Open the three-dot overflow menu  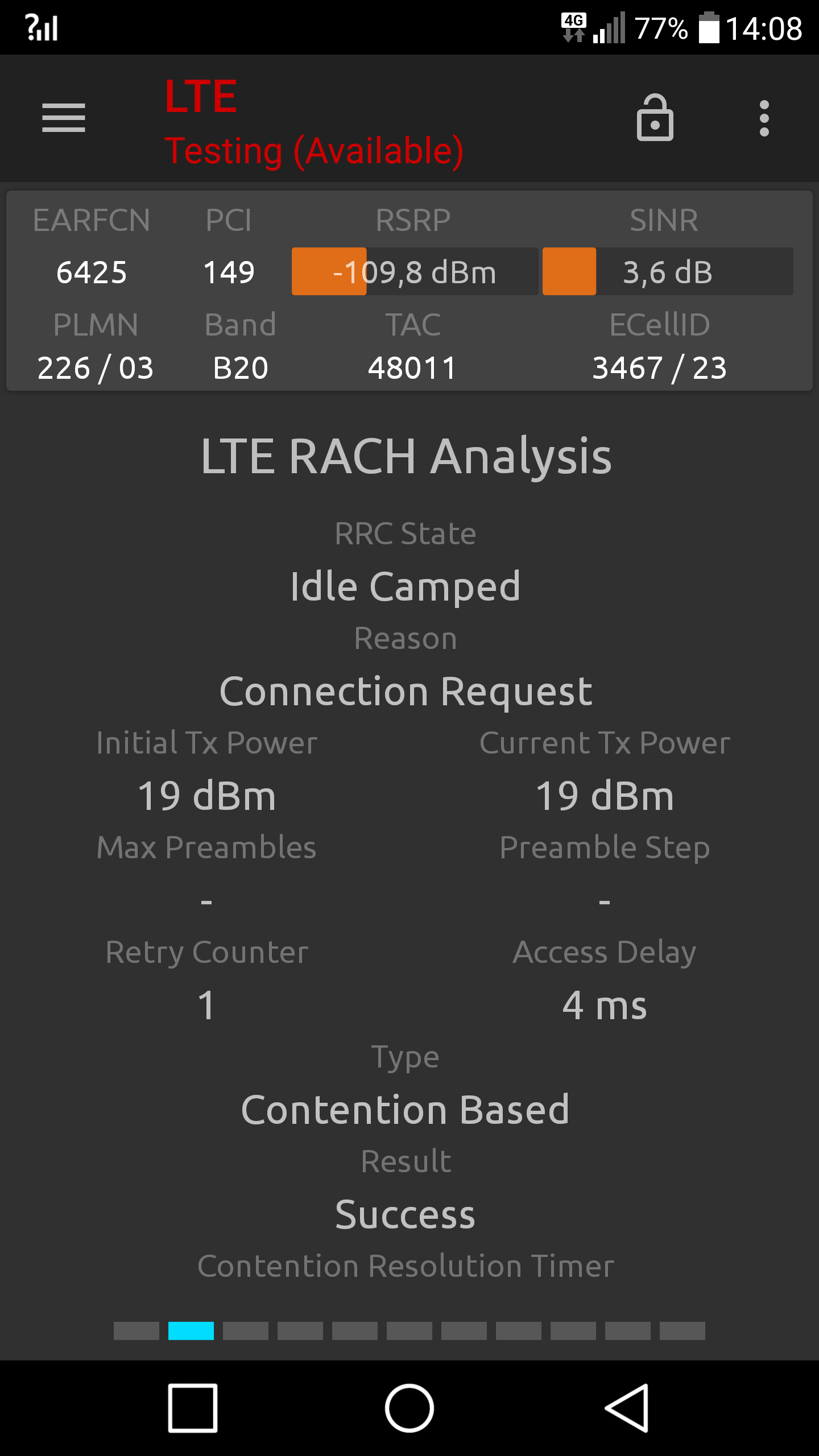point(764,118)
